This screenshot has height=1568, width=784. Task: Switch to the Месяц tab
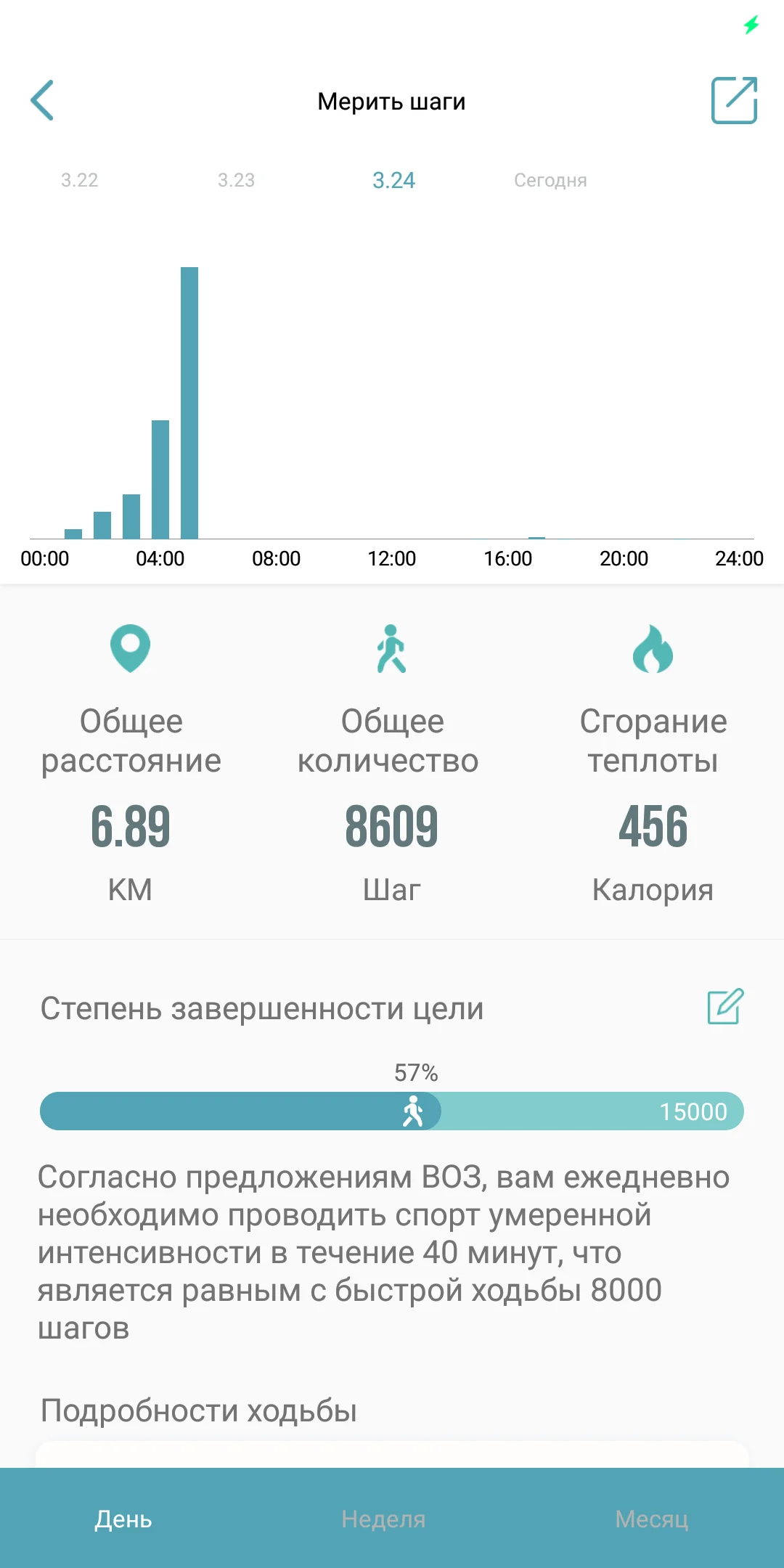pos(652,1519)
